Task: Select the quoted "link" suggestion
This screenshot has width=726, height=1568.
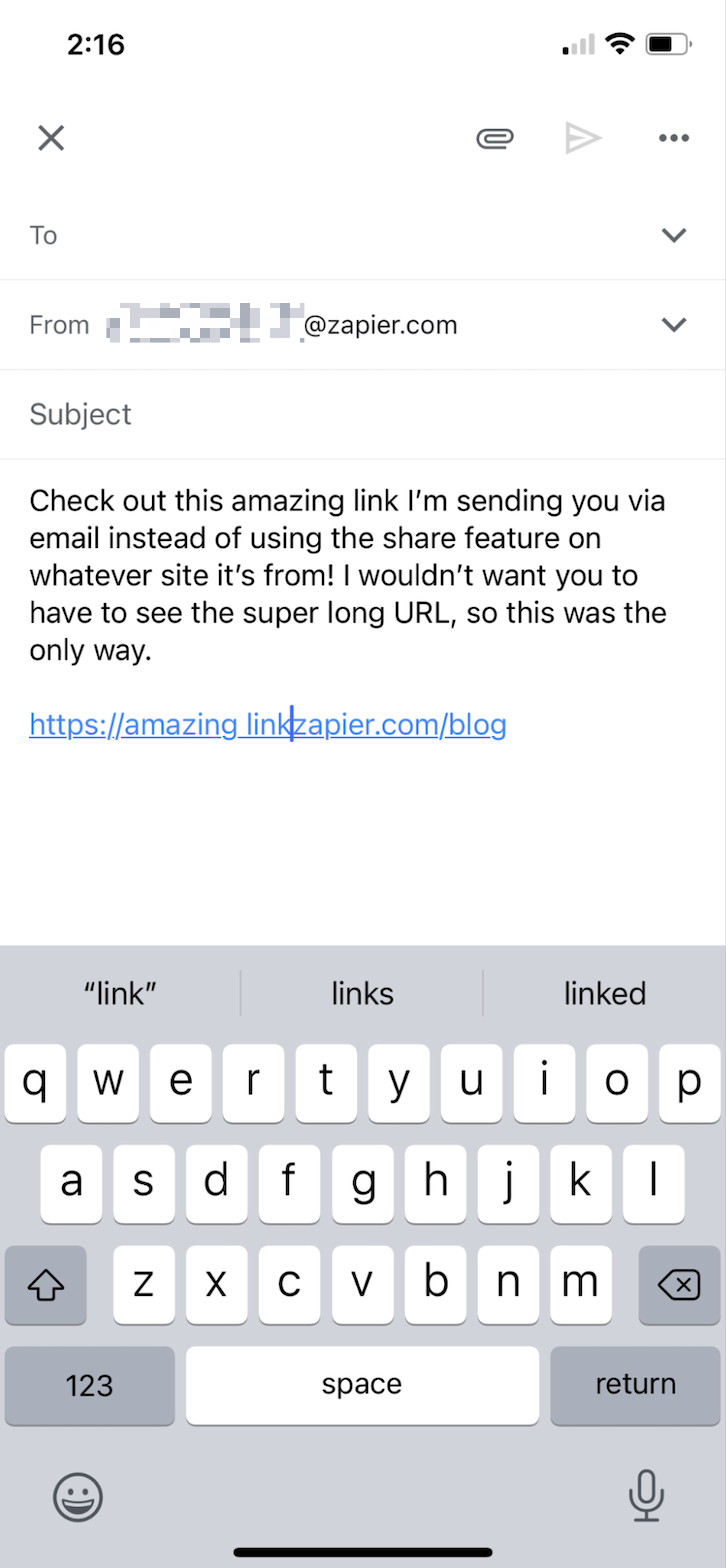Action: [x=121, y=993]
